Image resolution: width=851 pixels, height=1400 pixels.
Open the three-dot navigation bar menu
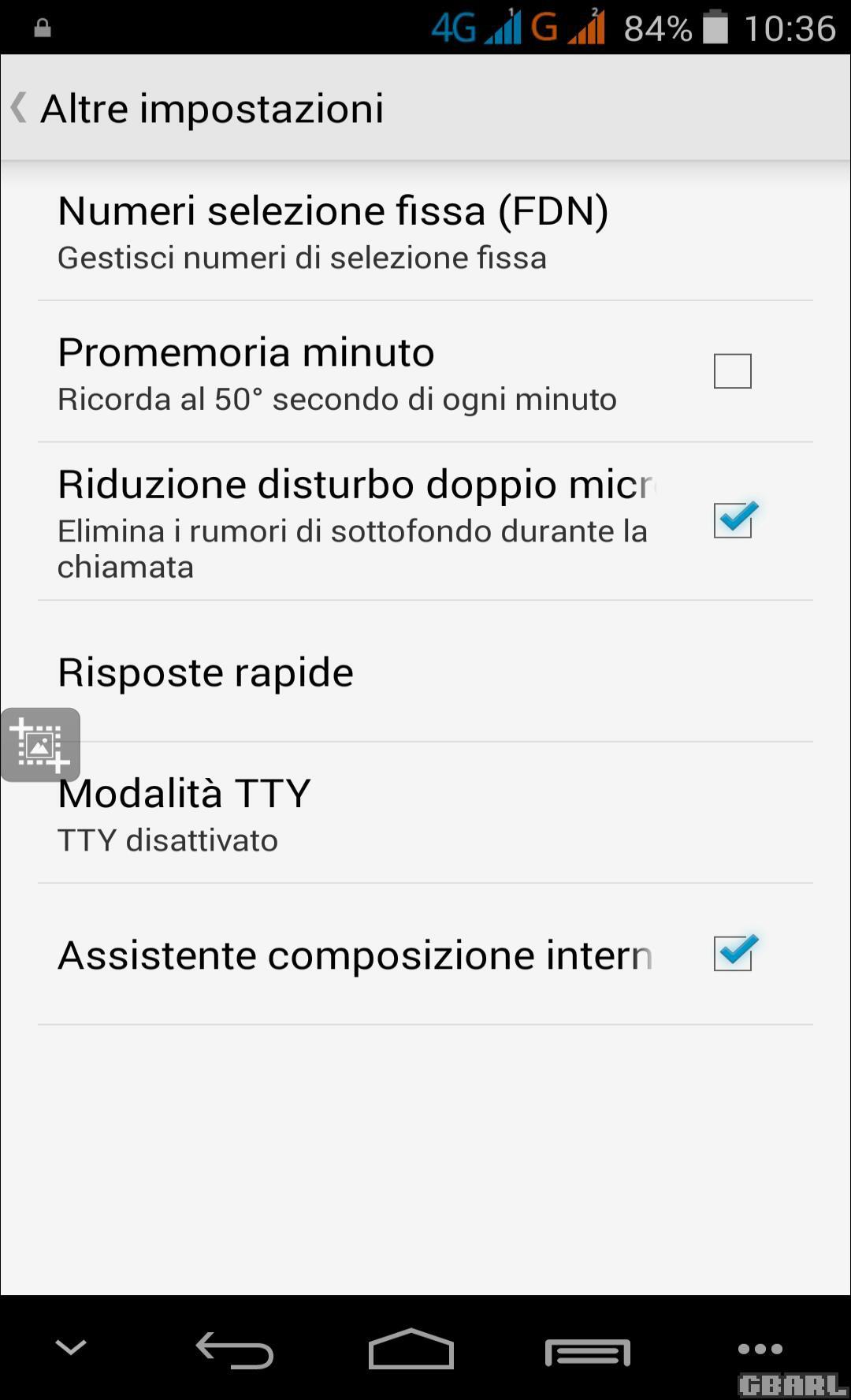(760, 1349)
